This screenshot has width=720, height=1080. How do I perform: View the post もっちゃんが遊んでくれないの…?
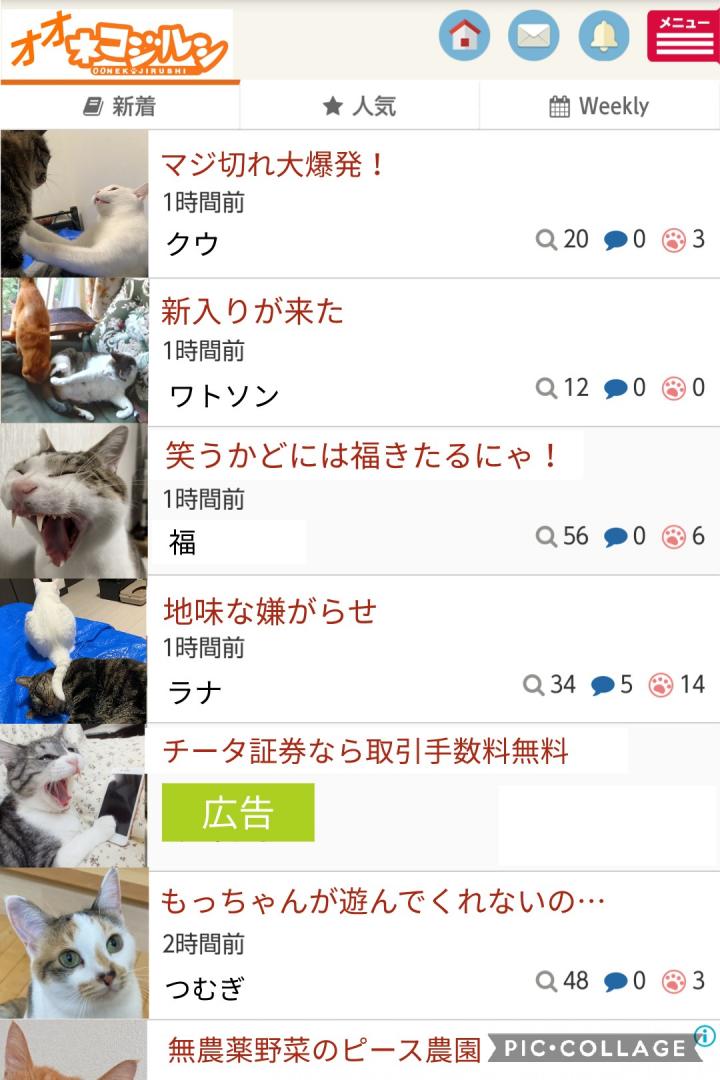click(x=383, y=901)
